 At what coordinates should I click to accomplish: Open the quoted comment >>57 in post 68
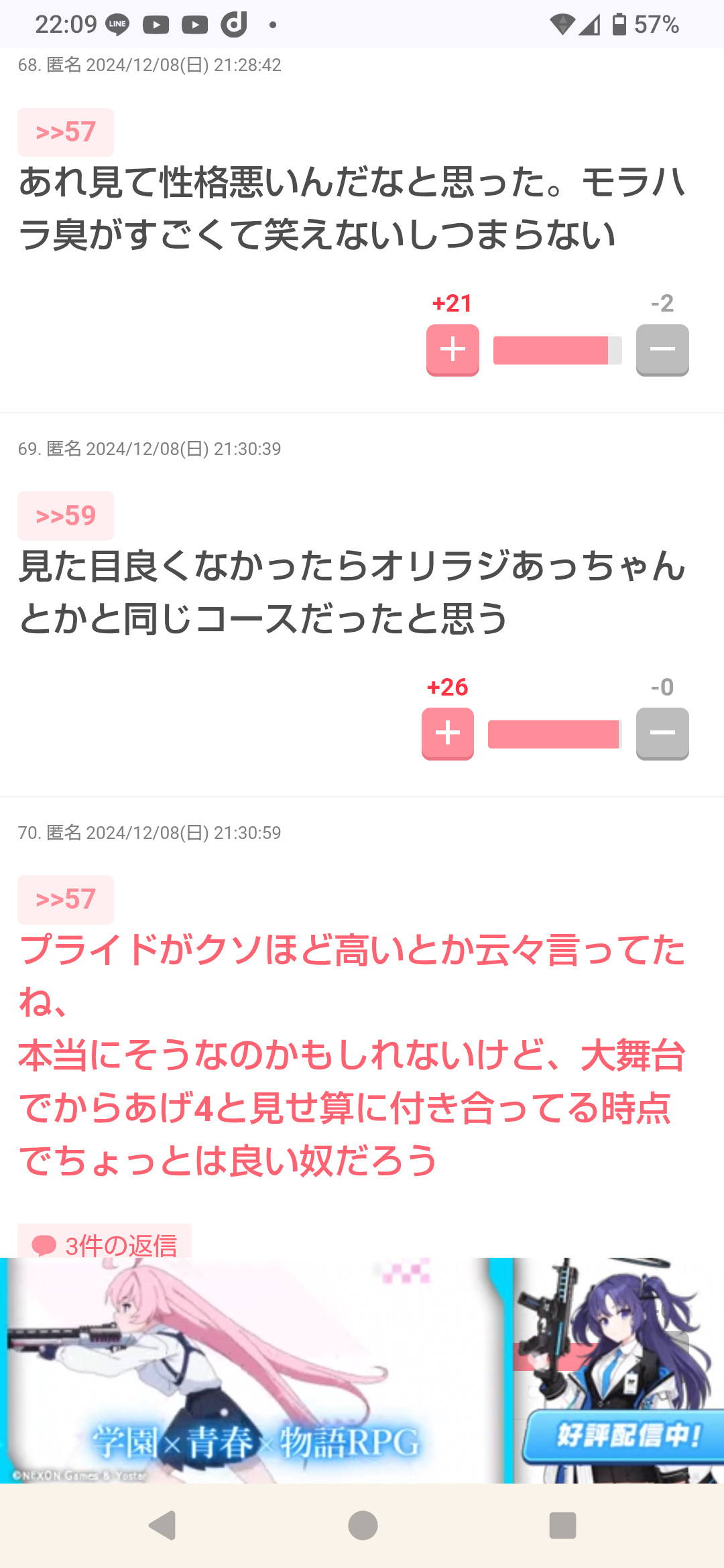point(66,131)
